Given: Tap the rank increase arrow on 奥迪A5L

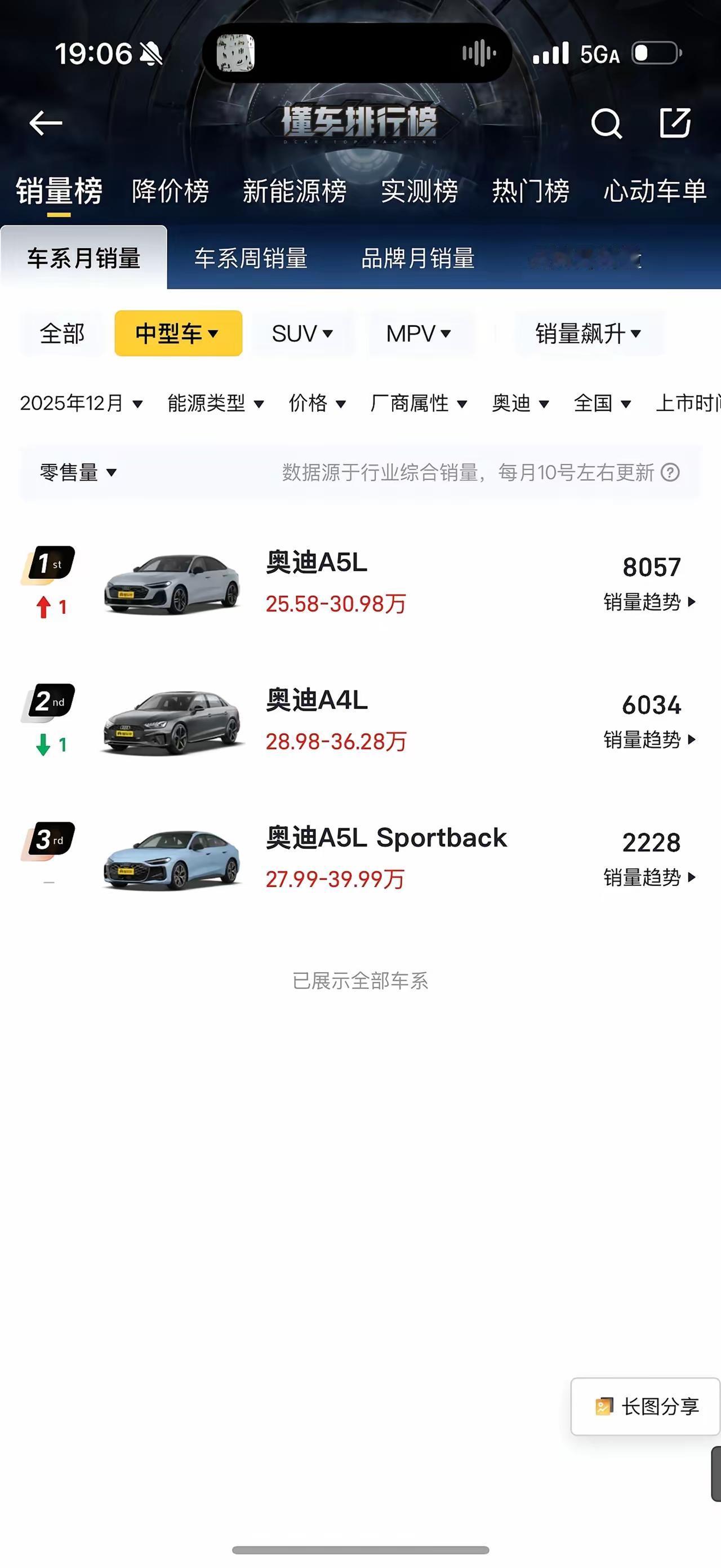Looking at the screenshot, I should coord(44,606).
